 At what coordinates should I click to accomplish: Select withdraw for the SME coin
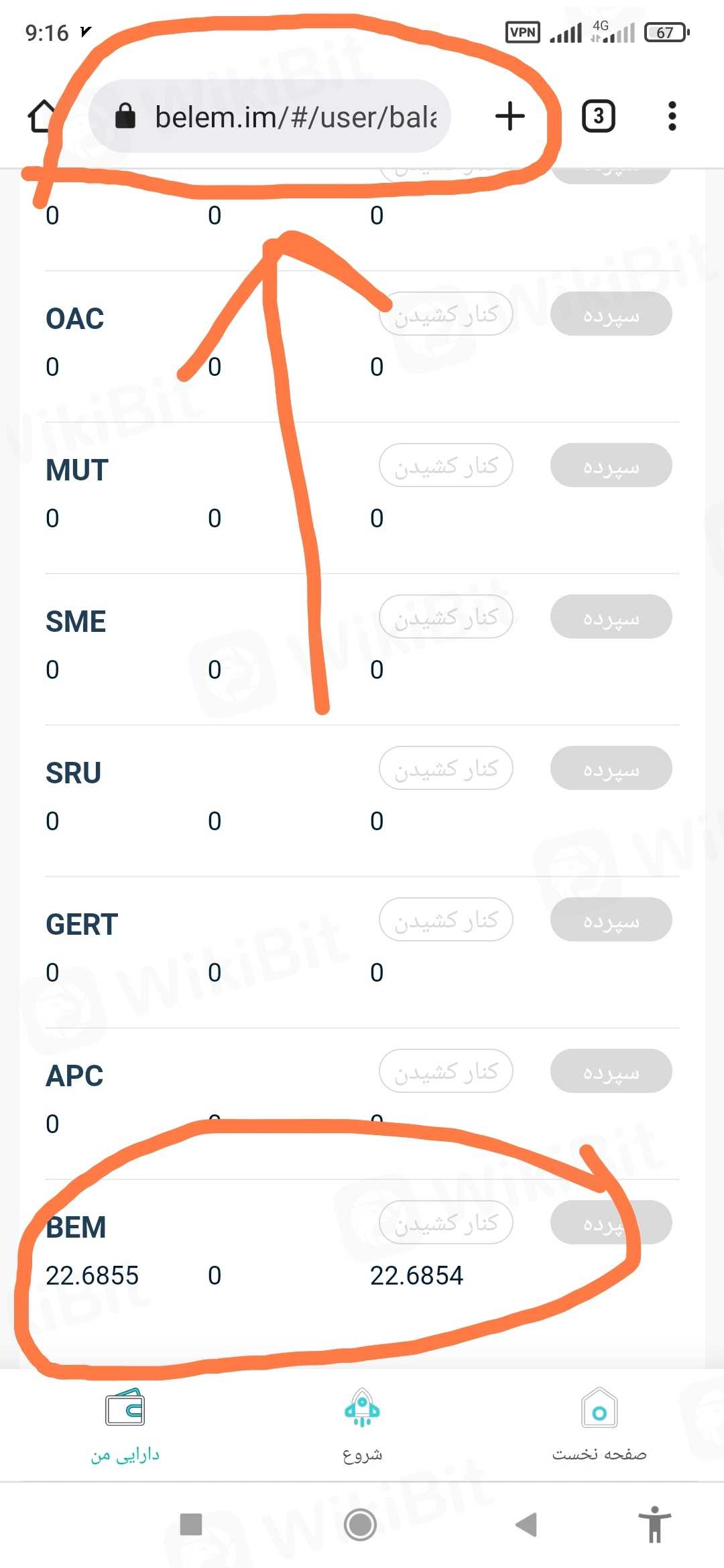click(x=446, y=616)
